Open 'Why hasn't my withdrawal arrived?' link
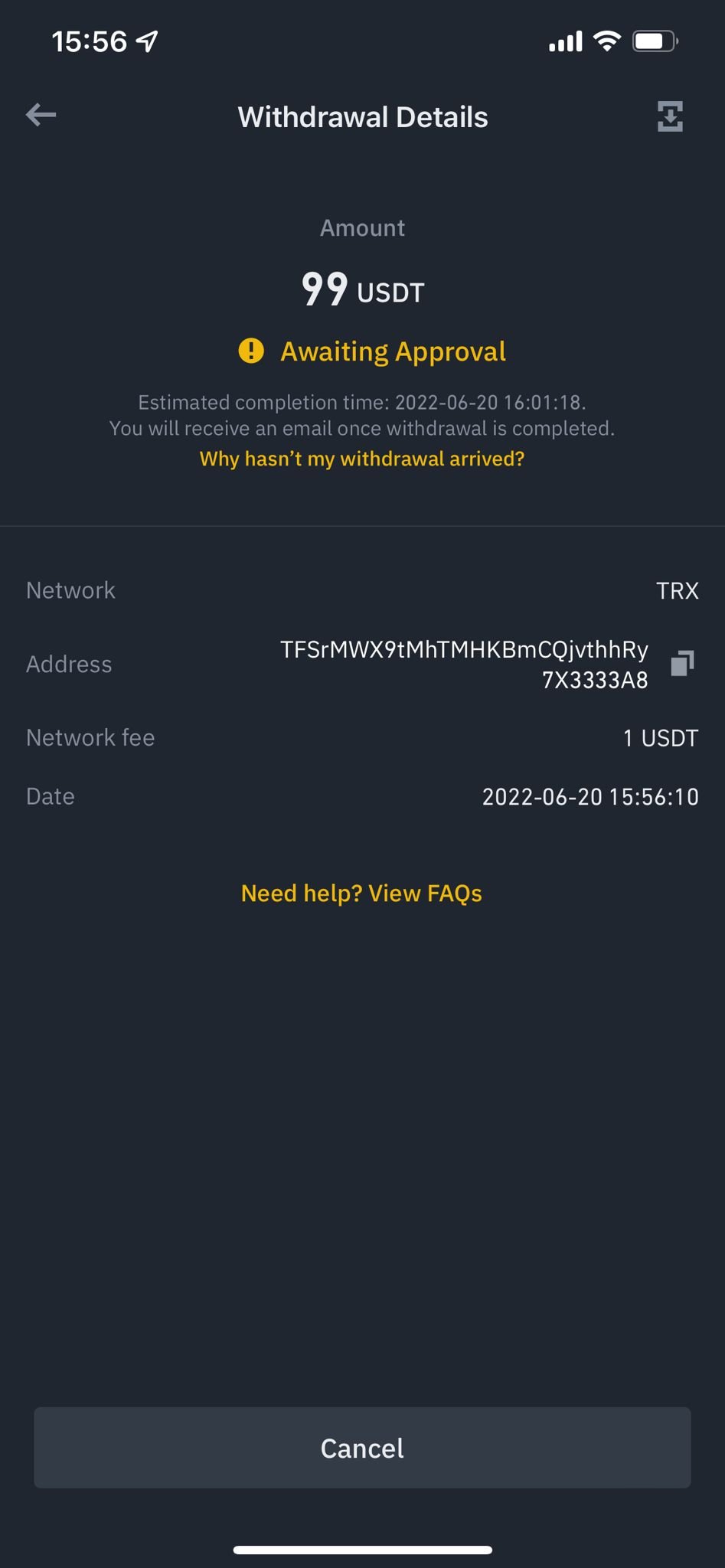 [x=362, y=459]
